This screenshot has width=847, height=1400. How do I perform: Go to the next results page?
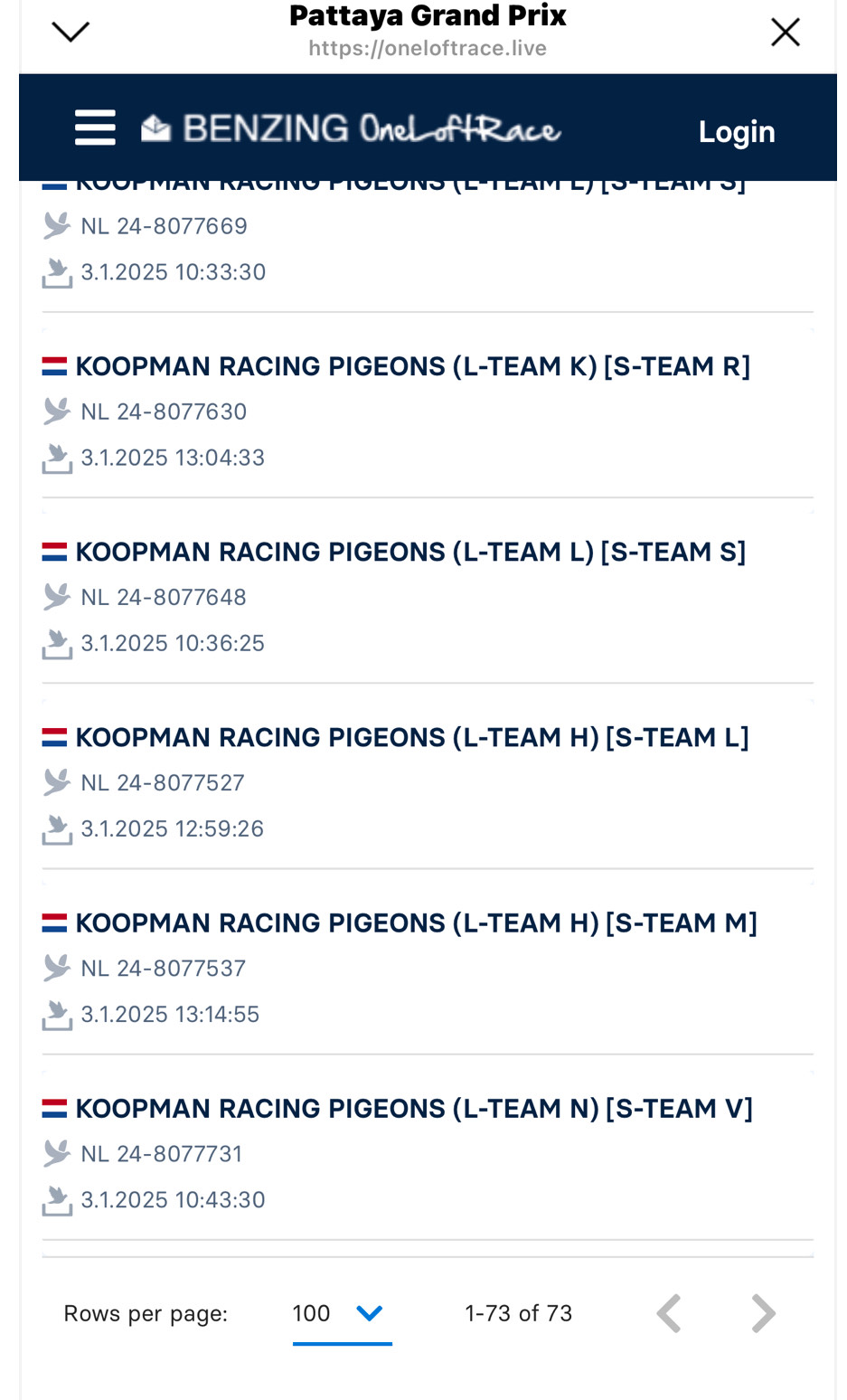point(763,1313)
